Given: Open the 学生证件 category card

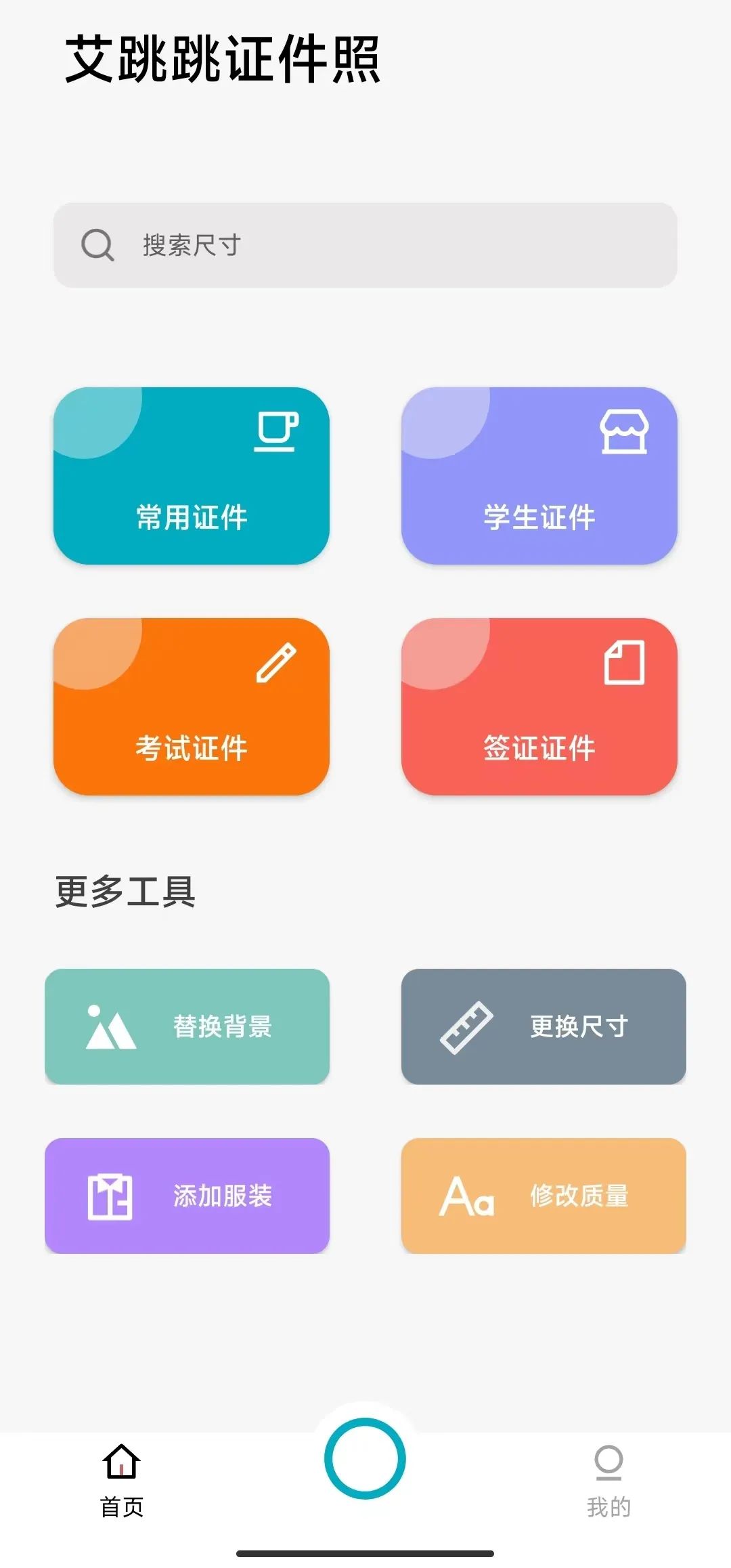Looking at the screenshot, I should point(539,475).
